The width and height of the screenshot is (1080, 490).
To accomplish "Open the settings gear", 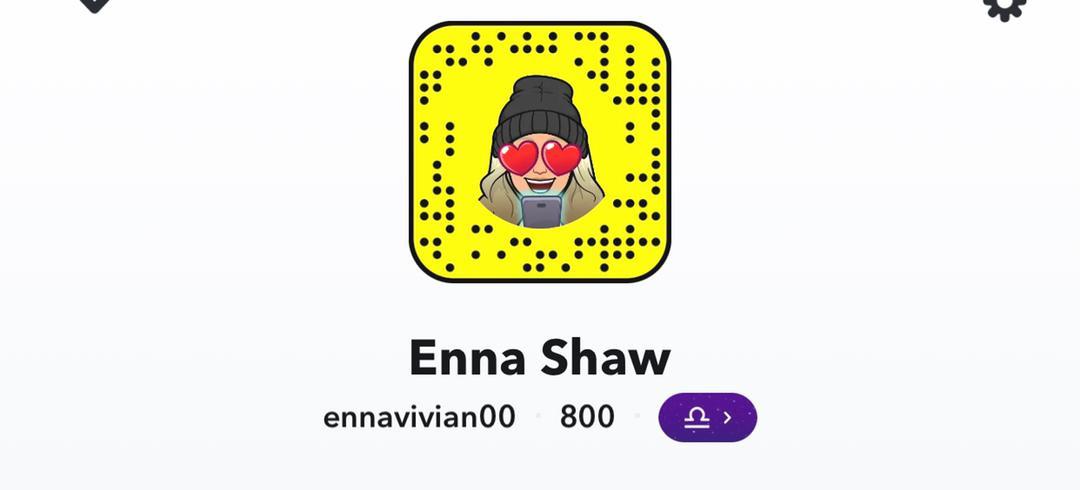I will pyautogui.click(x=1004, y=6).
